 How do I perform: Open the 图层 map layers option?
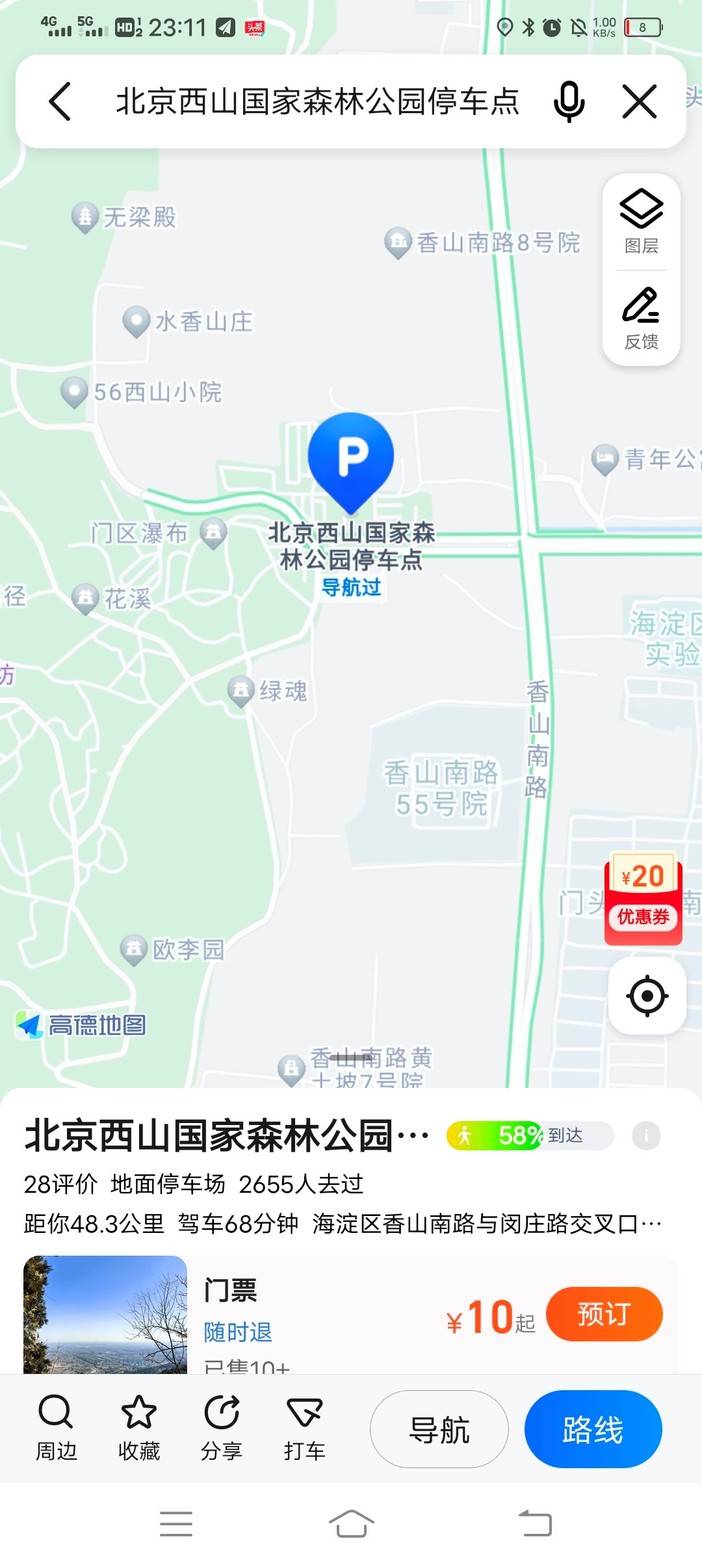click(x=641, y=222)
